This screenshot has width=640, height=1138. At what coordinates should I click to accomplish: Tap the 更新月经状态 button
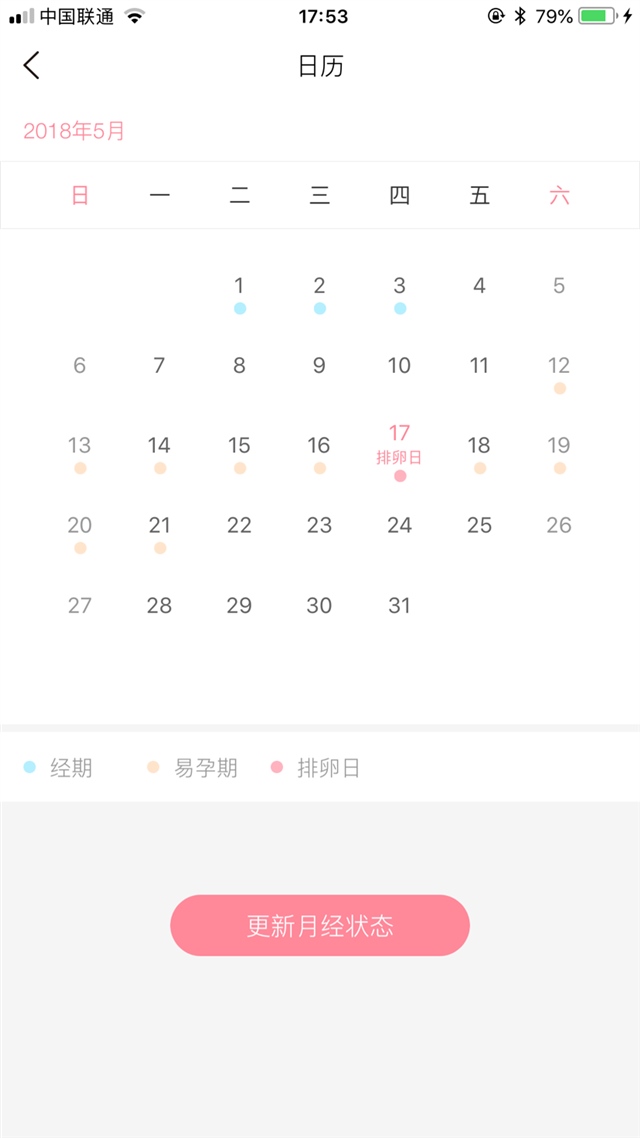[x=320, y=925]
